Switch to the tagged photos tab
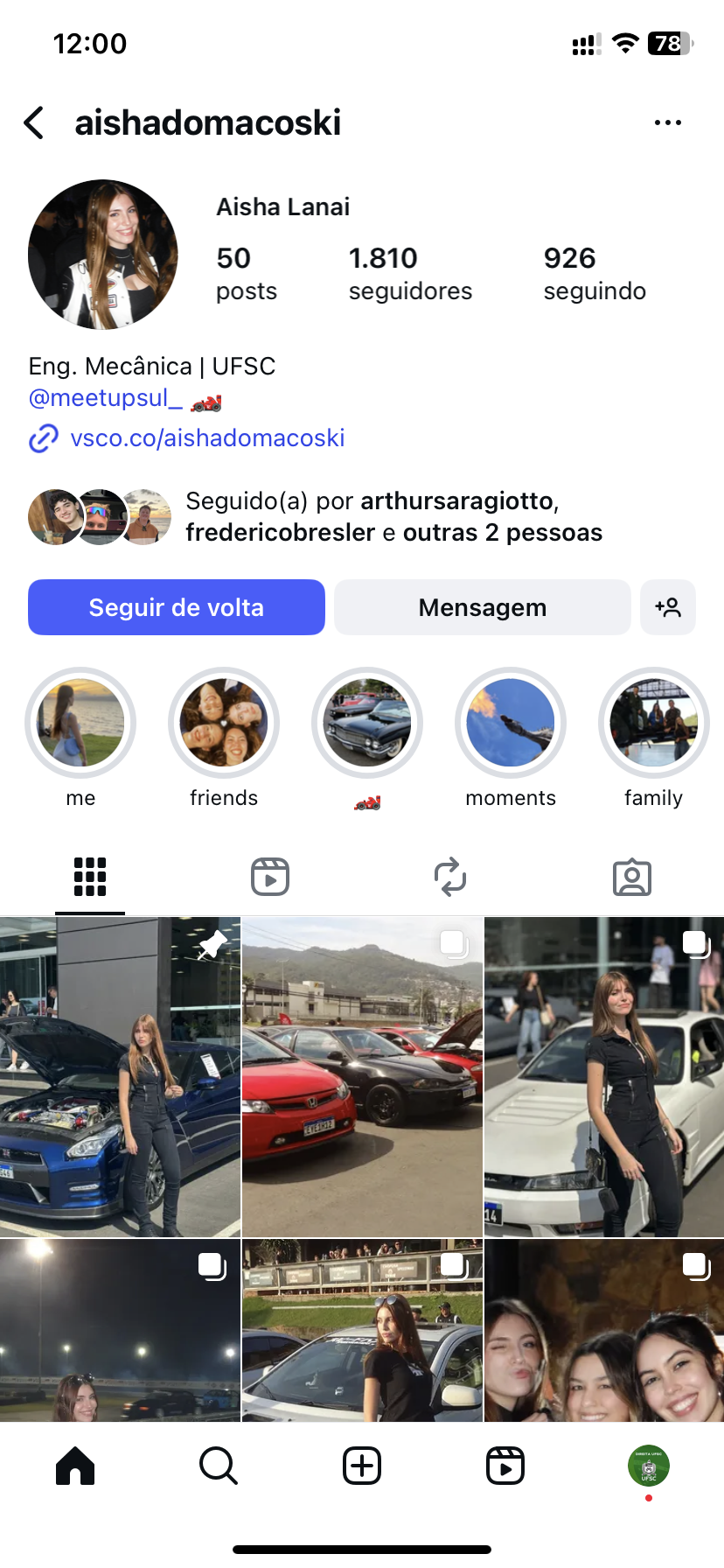This screenshot has width=724, height=1568. [631, 877]
